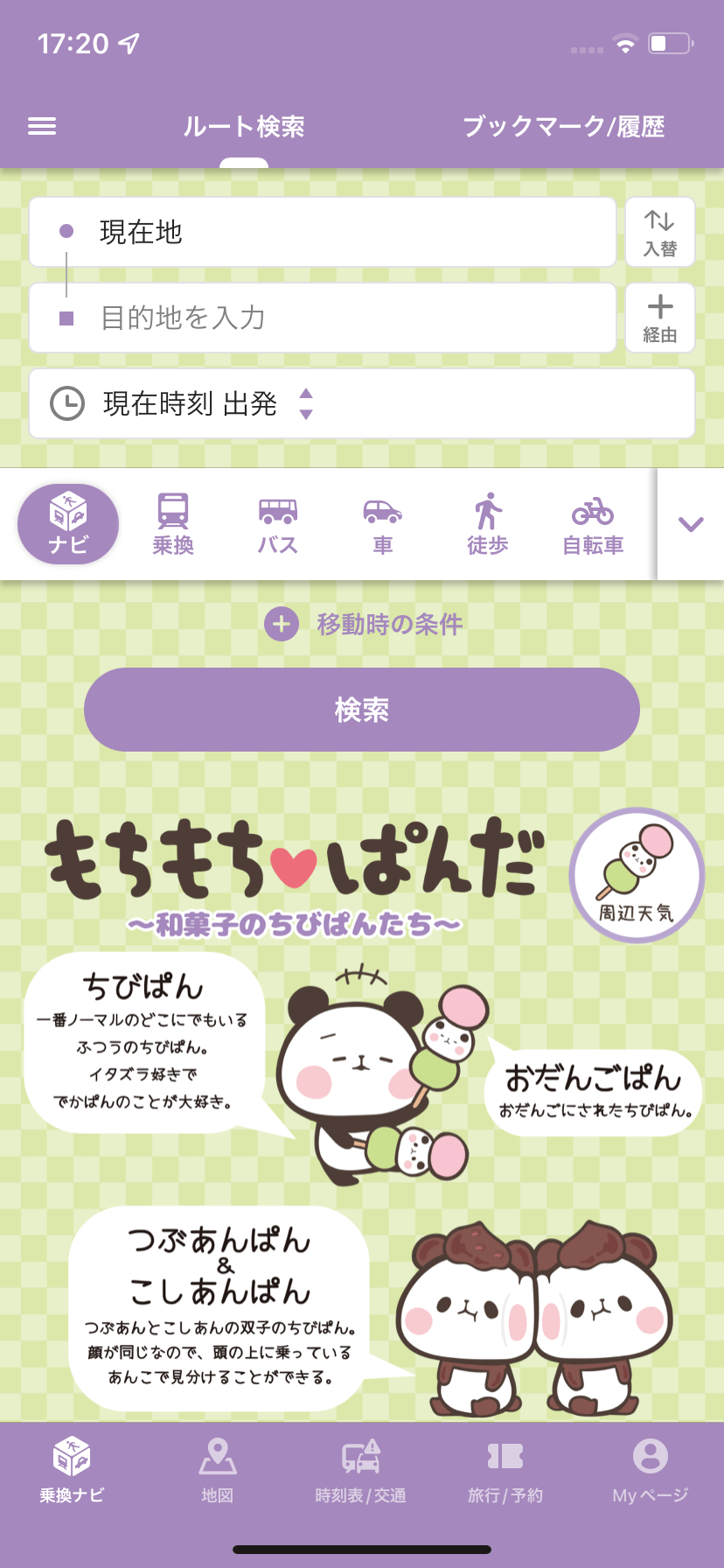Tap the 検索 search button
724x1568 pixels.
(x=361, y=710)
